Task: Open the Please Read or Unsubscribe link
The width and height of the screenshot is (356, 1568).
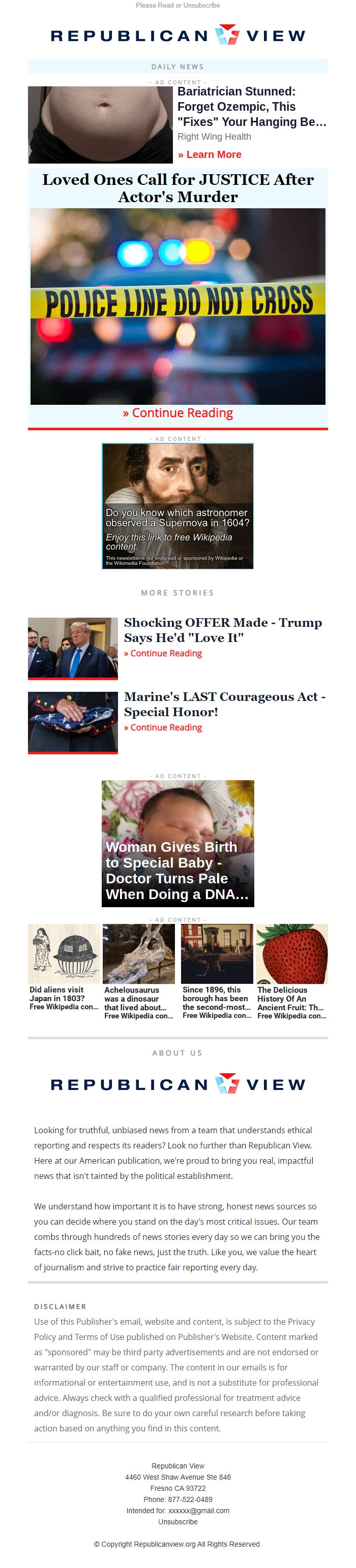Action: 177,6
